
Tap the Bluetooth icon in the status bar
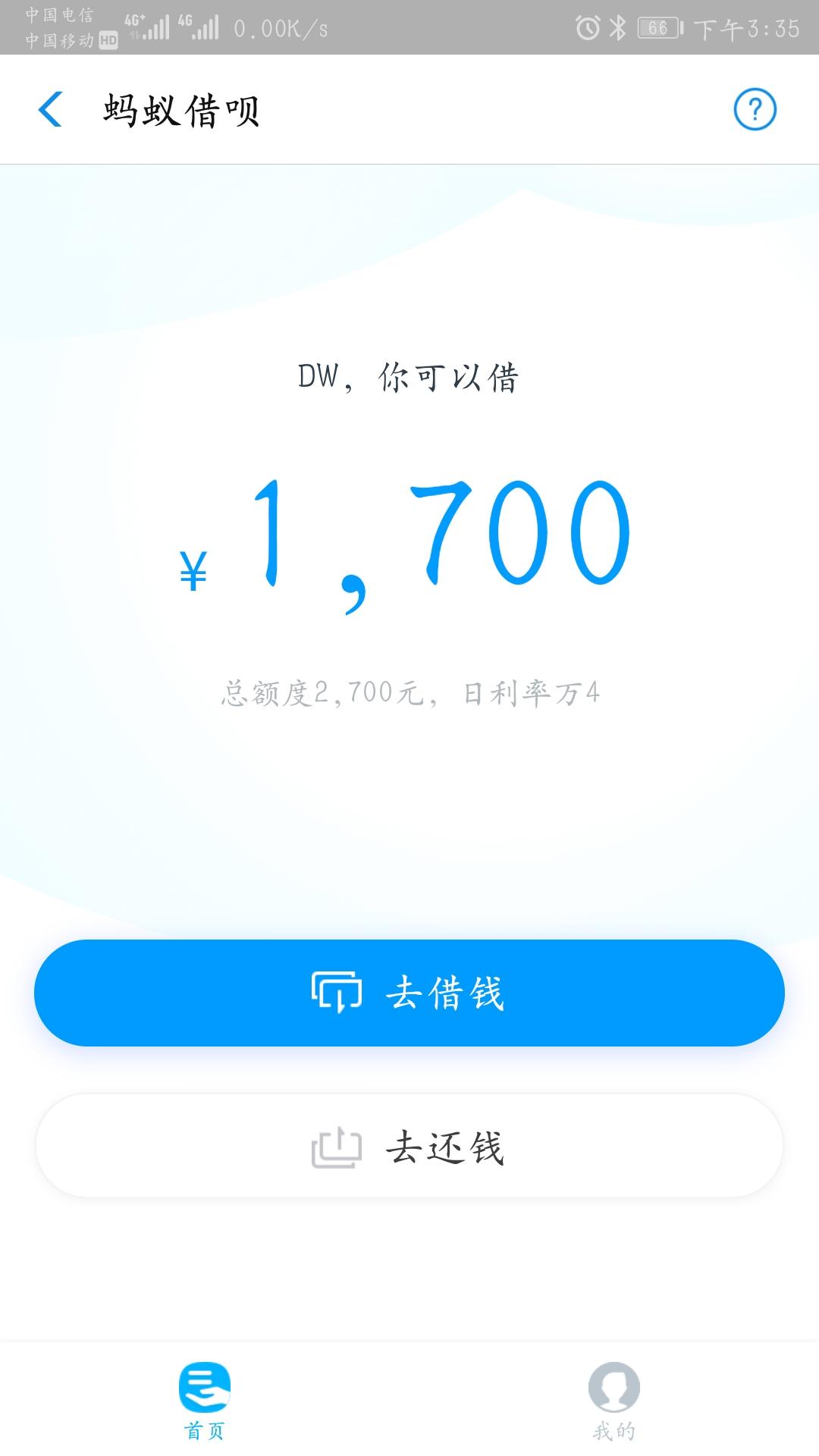617,28
